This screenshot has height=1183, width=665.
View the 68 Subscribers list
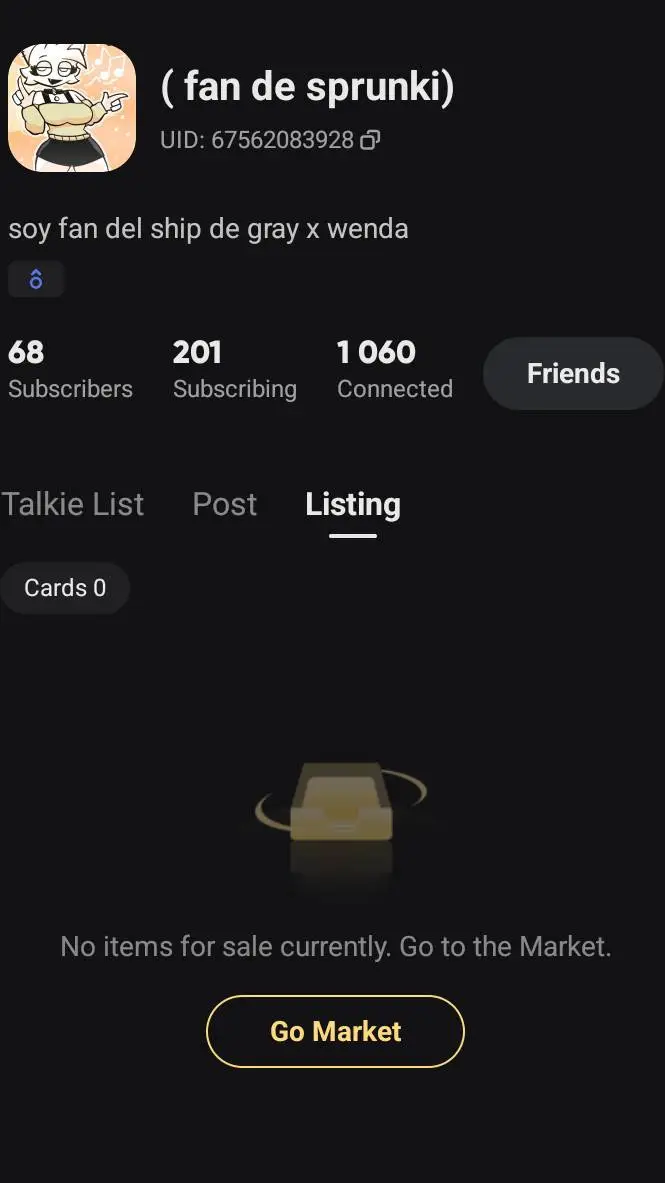click(x=70, y=369)
